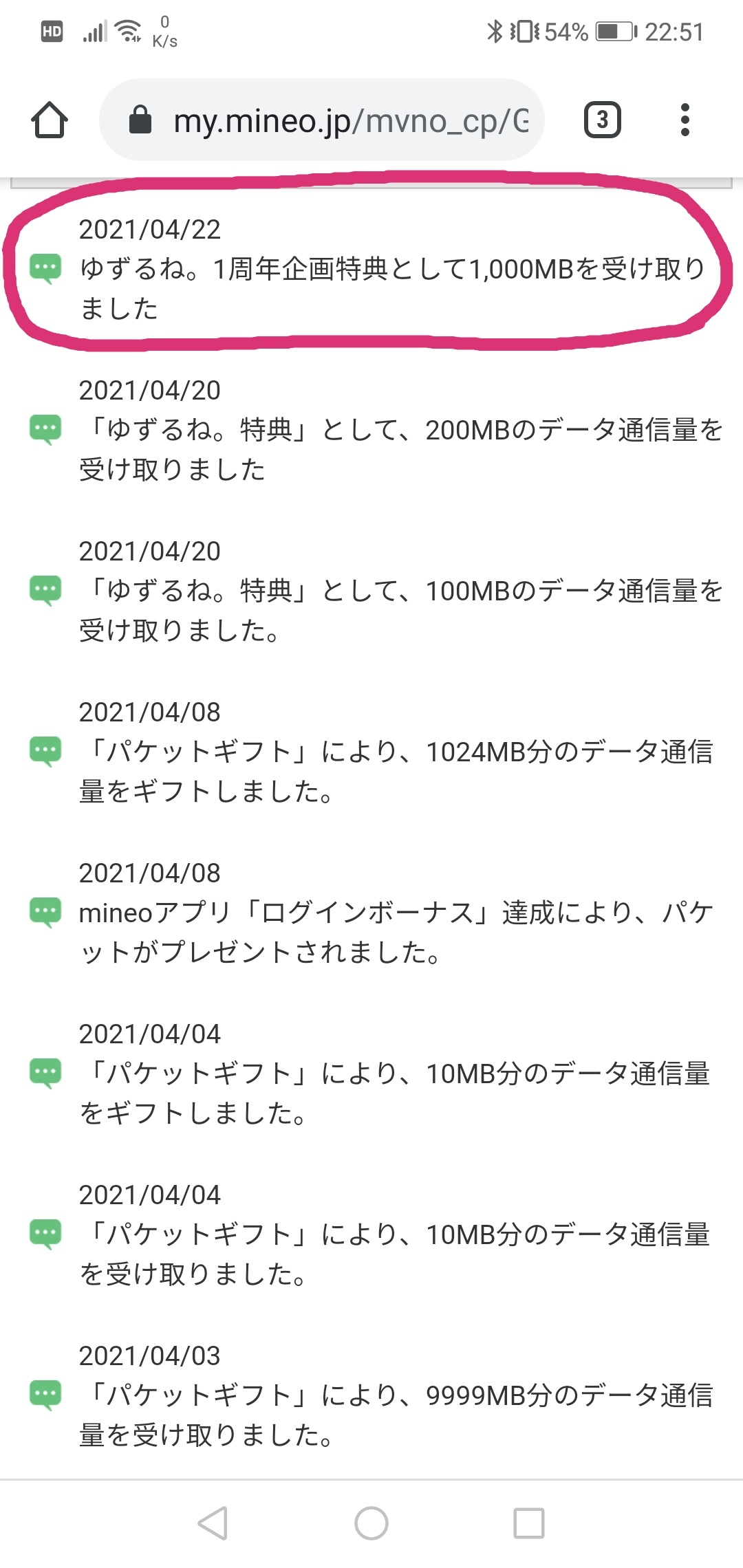Screen dimensions: 743x1568
Task: Open recent apps with the square button
Action: point(529,1523)
